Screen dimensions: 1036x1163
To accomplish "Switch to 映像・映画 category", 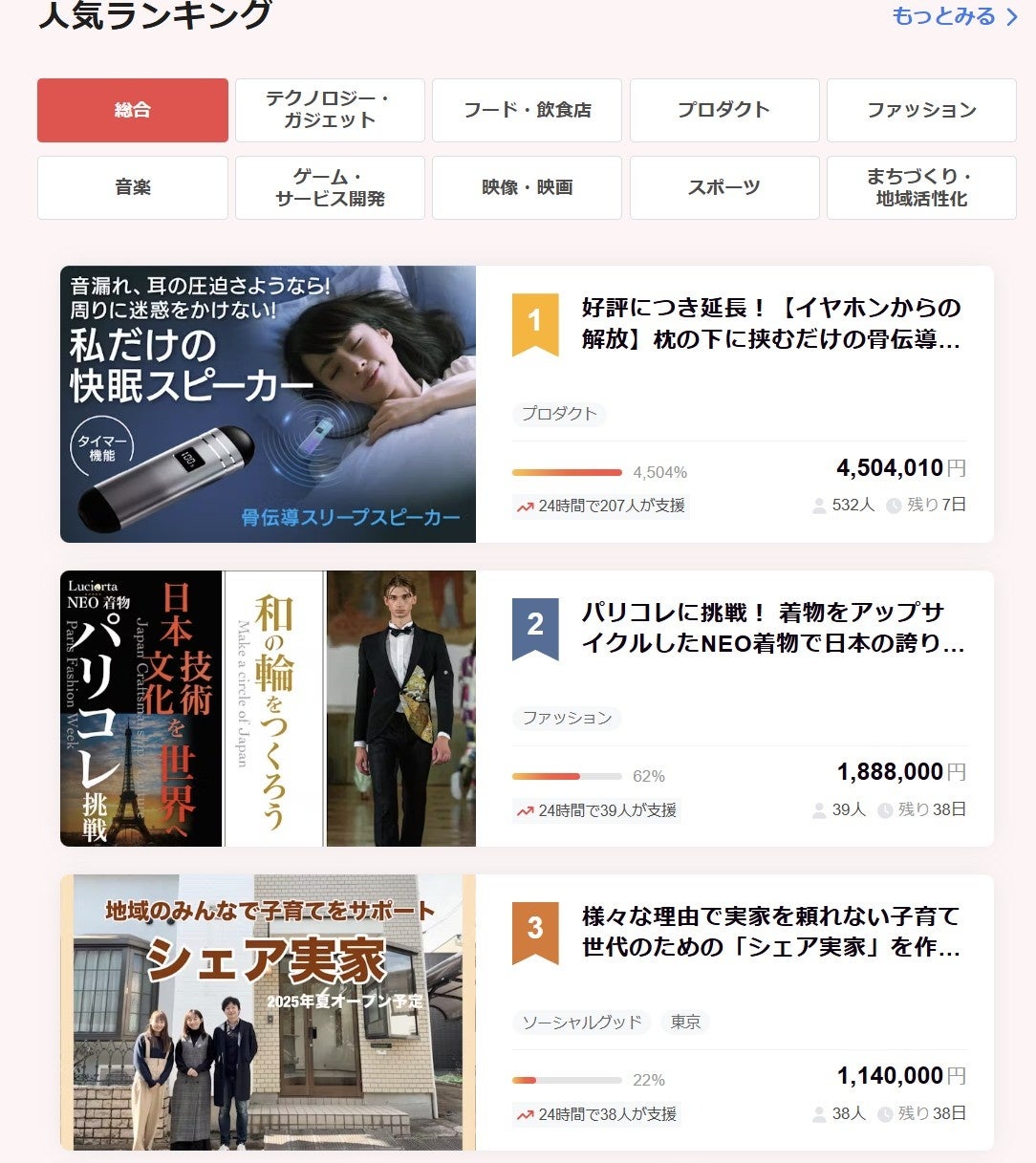I will coord(527,187).
